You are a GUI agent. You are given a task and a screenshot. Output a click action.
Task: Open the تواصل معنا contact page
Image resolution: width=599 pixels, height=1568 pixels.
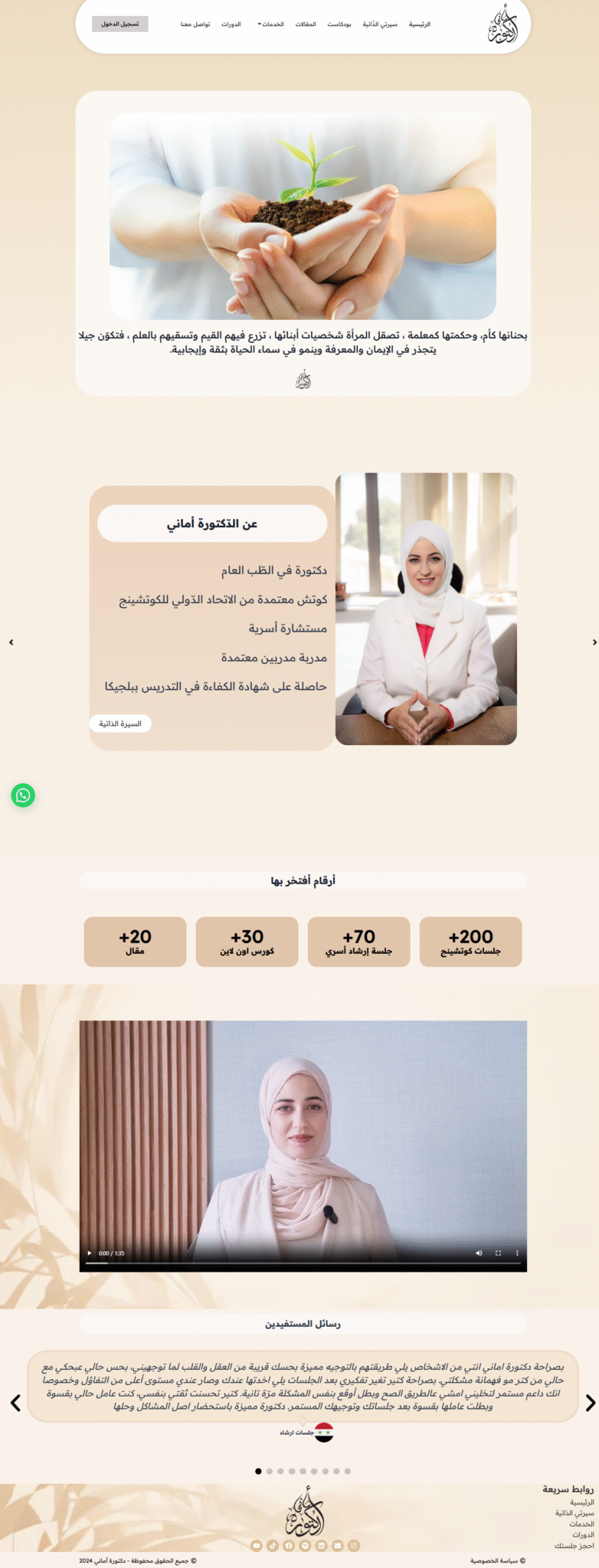195,24
